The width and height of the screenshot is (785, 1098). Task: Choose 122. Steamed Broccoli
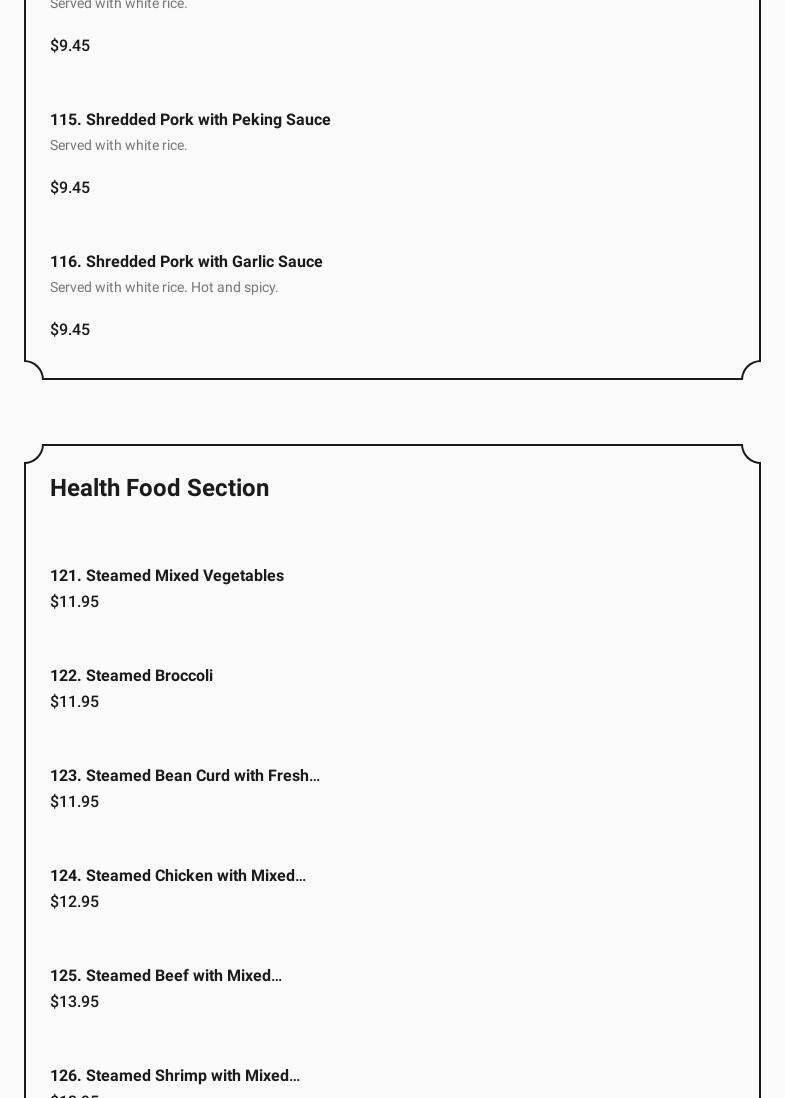click(x=131, y=676)
